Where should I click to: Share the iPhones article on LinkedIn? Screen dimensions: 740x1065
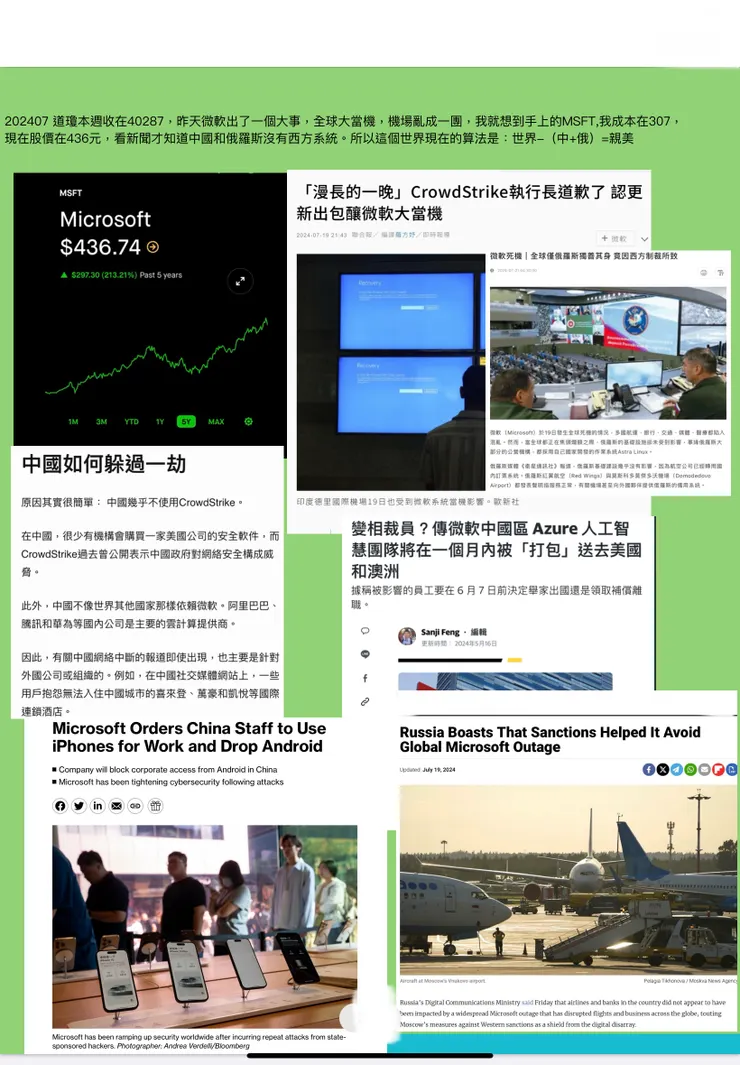tap(97, 805)
